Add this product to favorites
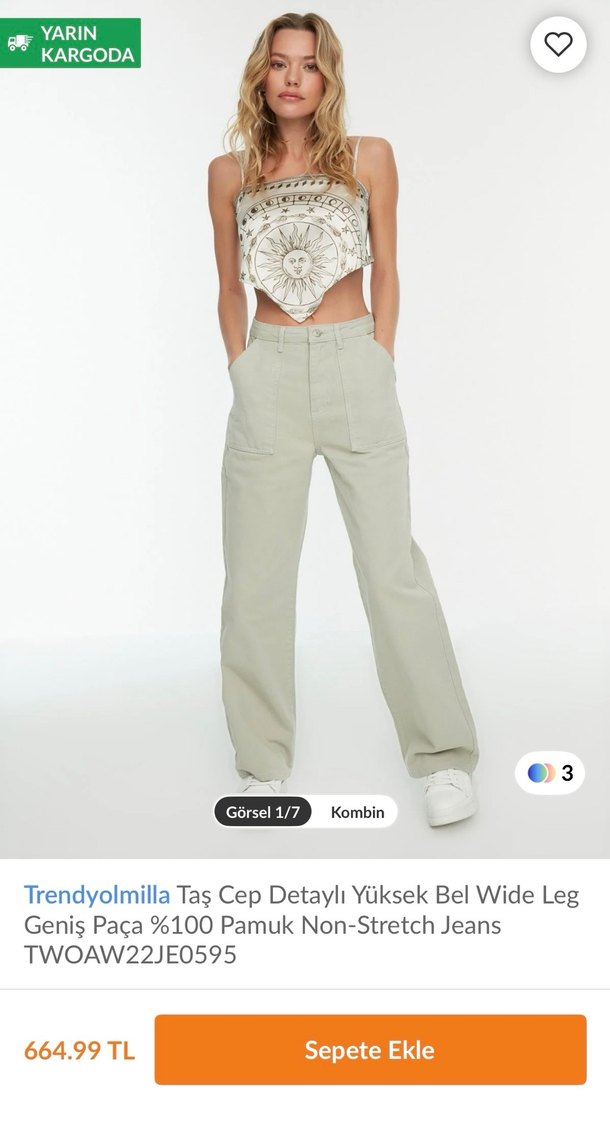This screenshot has height=1125, width=610. pyautogui.click(x=558, y=44)
